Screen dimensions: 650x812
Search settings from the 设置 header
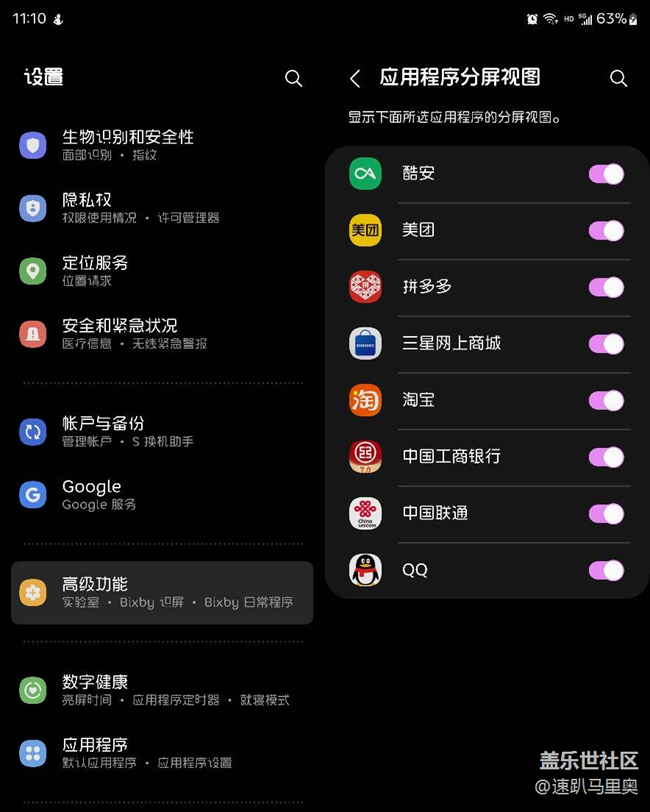tap(293, 78)
